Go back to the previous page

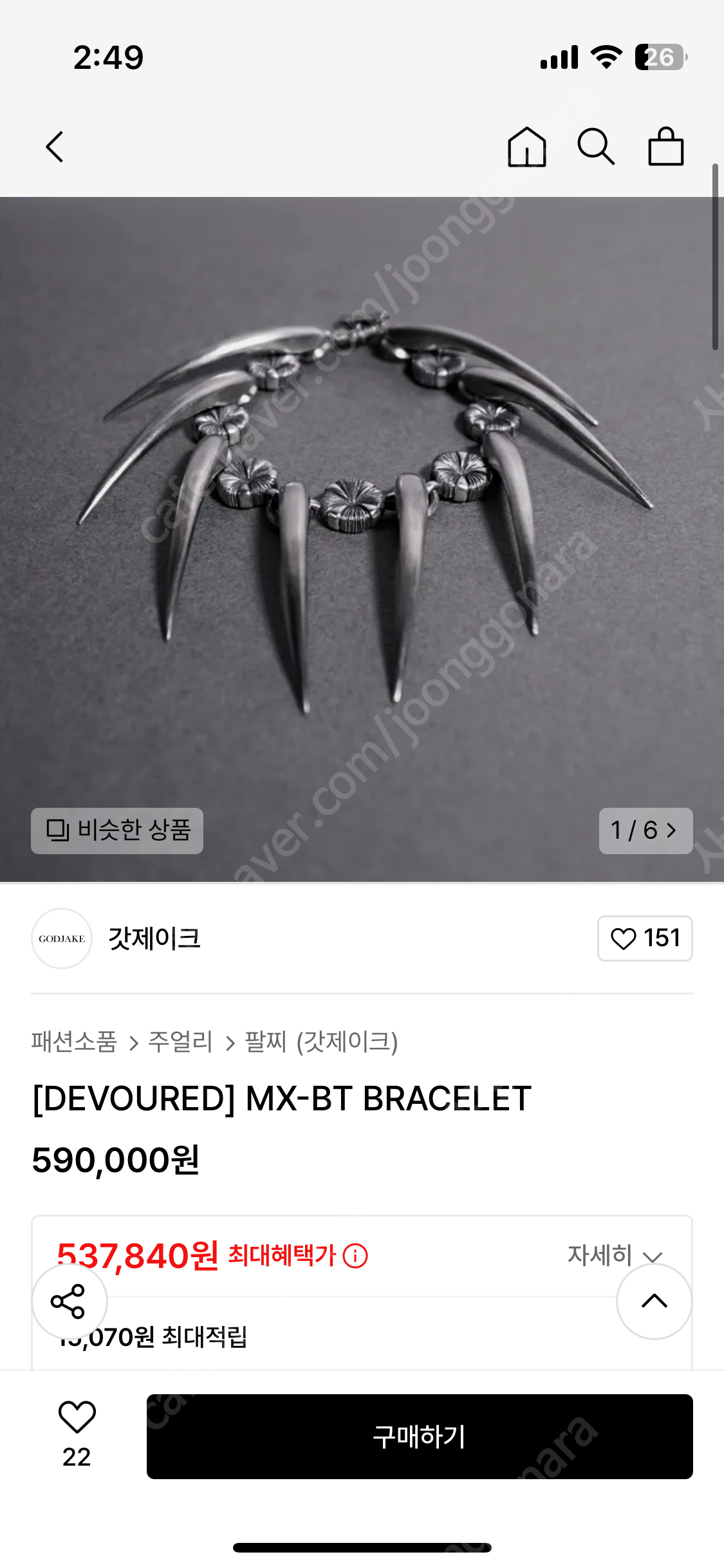pyautogui.click(x=55, y=147)
